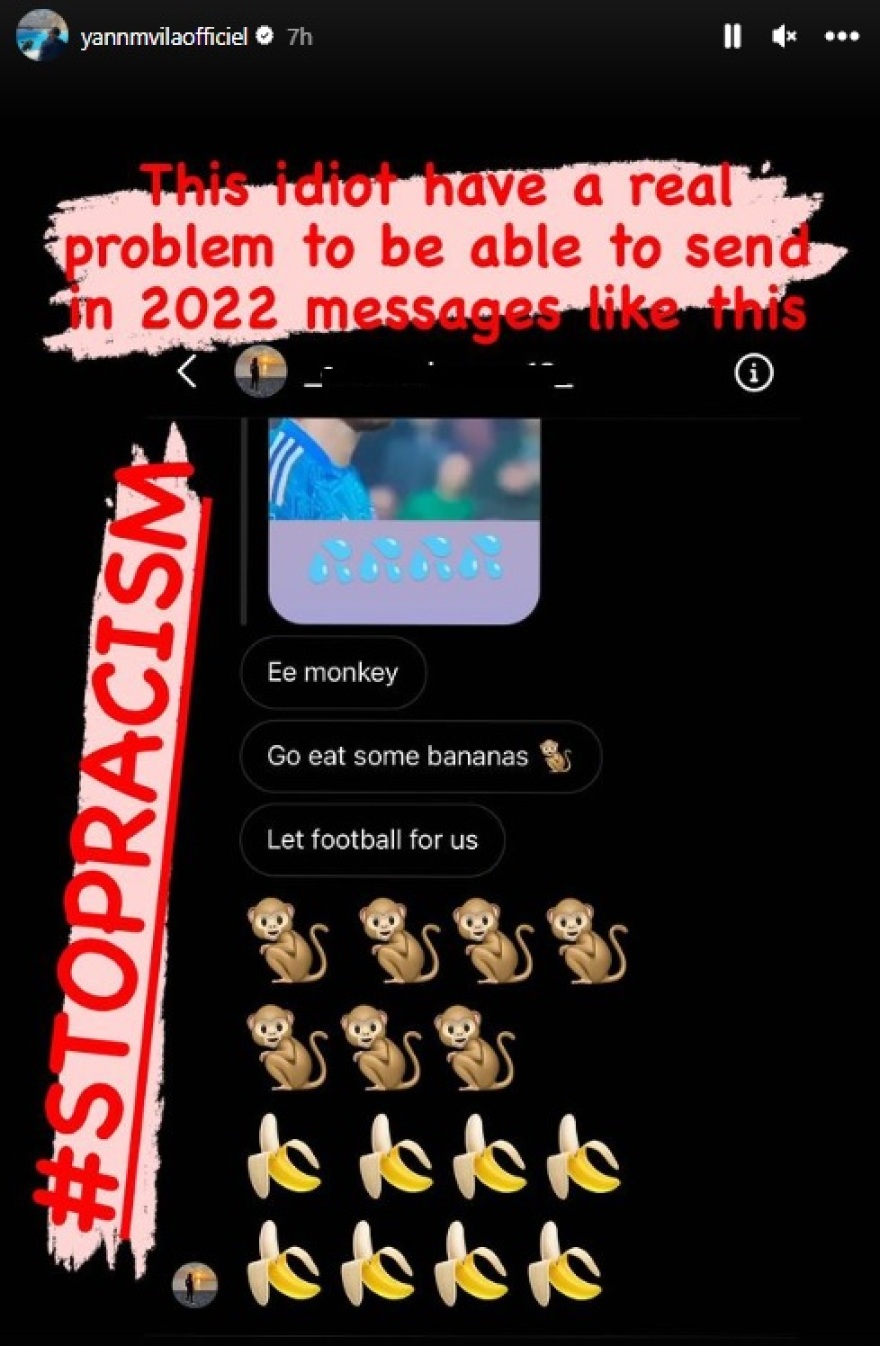This screenshot has width=880, height=1346.
Task: Pause the story playback
Action: coord(732,37)
